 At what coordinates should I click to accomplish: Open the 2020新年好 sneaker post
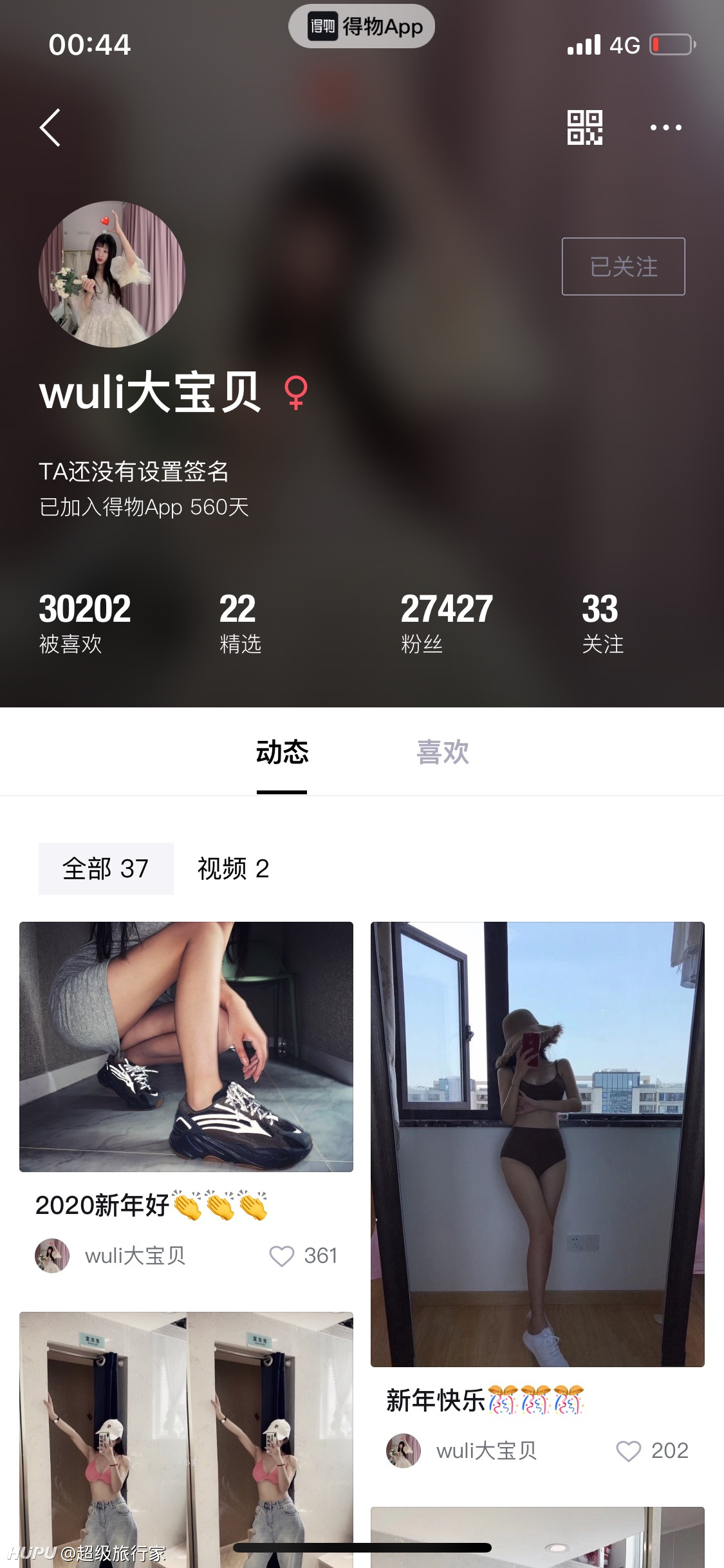pyautogui.click(x=186, y=1047)
